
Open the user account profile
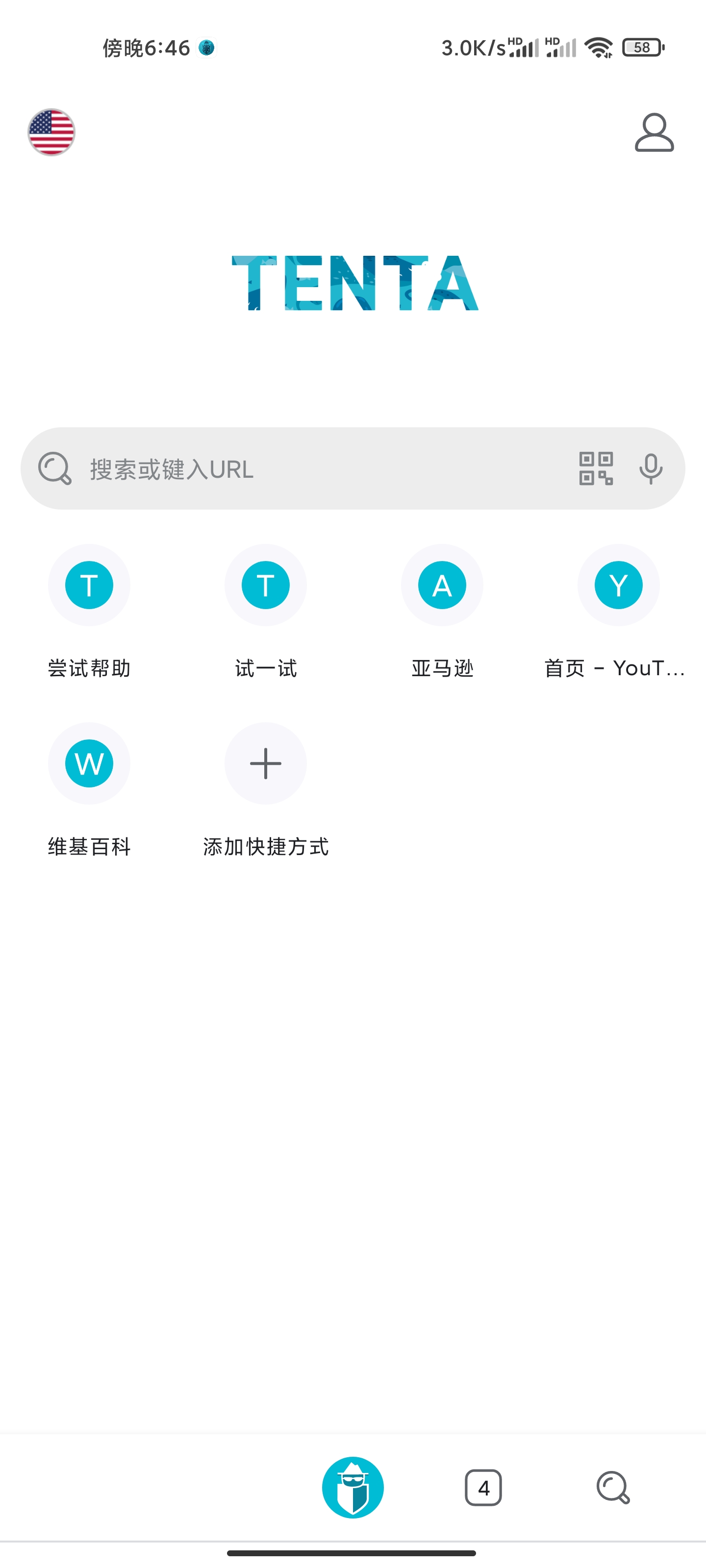[654, 132]
